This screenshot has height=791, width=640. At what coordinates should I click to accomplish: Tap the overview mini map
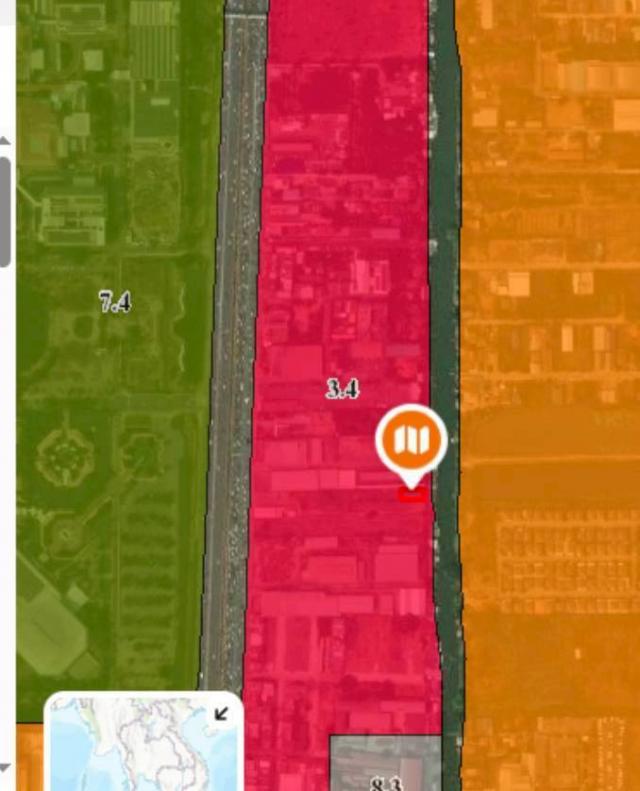(x=144, y=743)
